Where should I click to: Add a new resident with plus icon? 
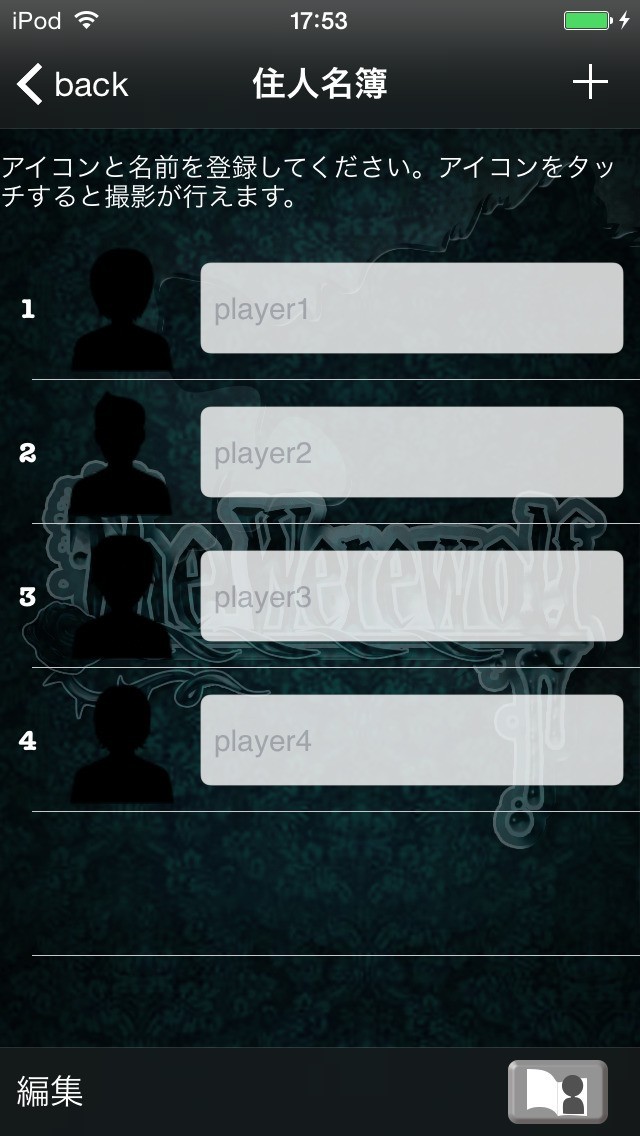tap(590, 83)
